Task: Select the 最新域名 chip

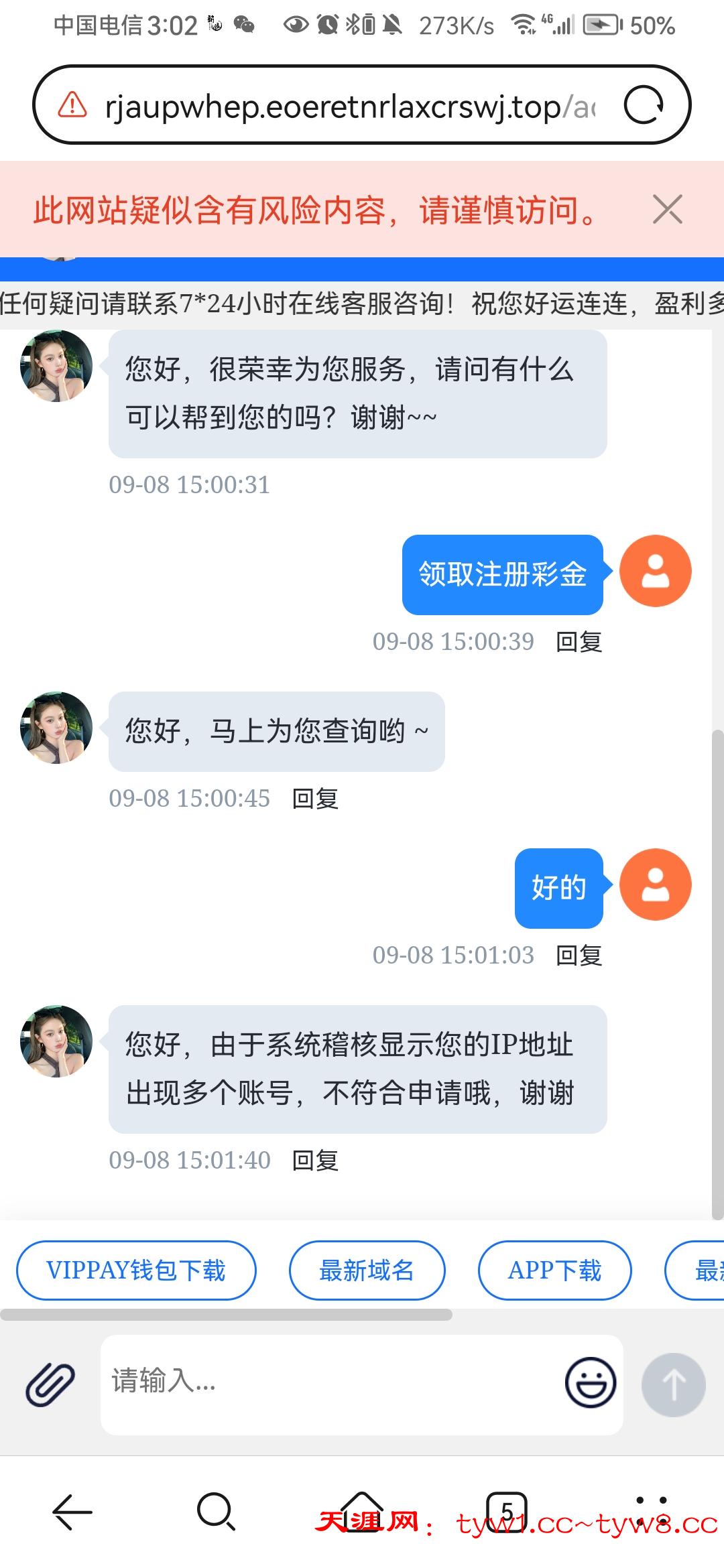Action: coord(367,1270)
